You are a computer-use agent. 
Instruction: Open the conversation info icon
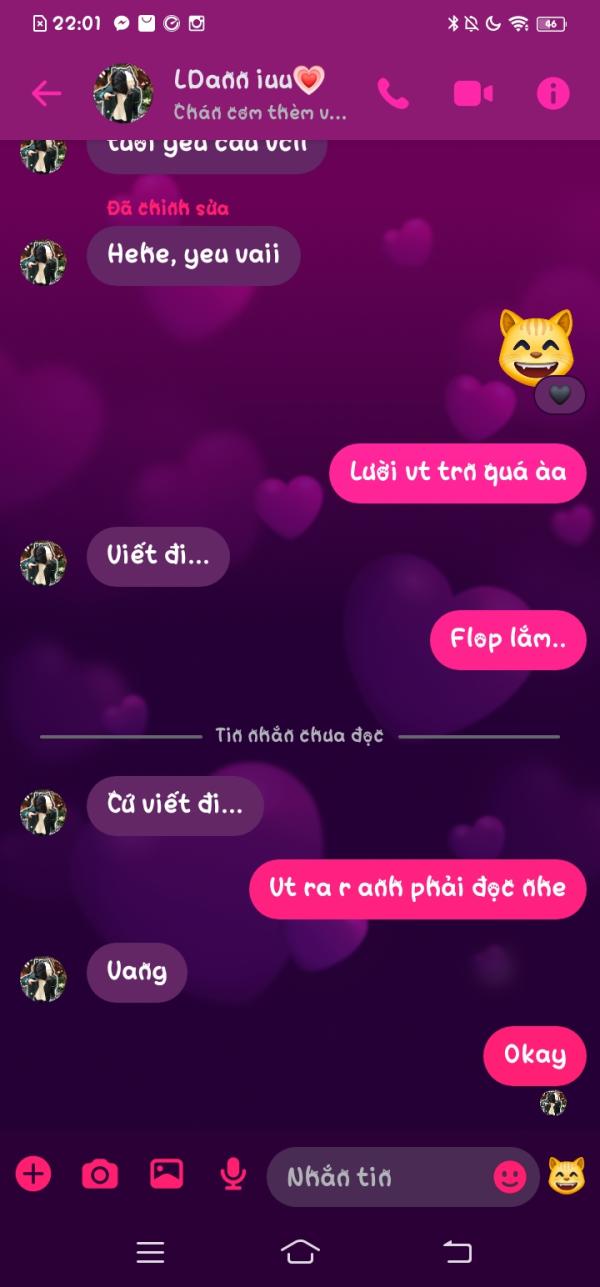tap(553, 94)
